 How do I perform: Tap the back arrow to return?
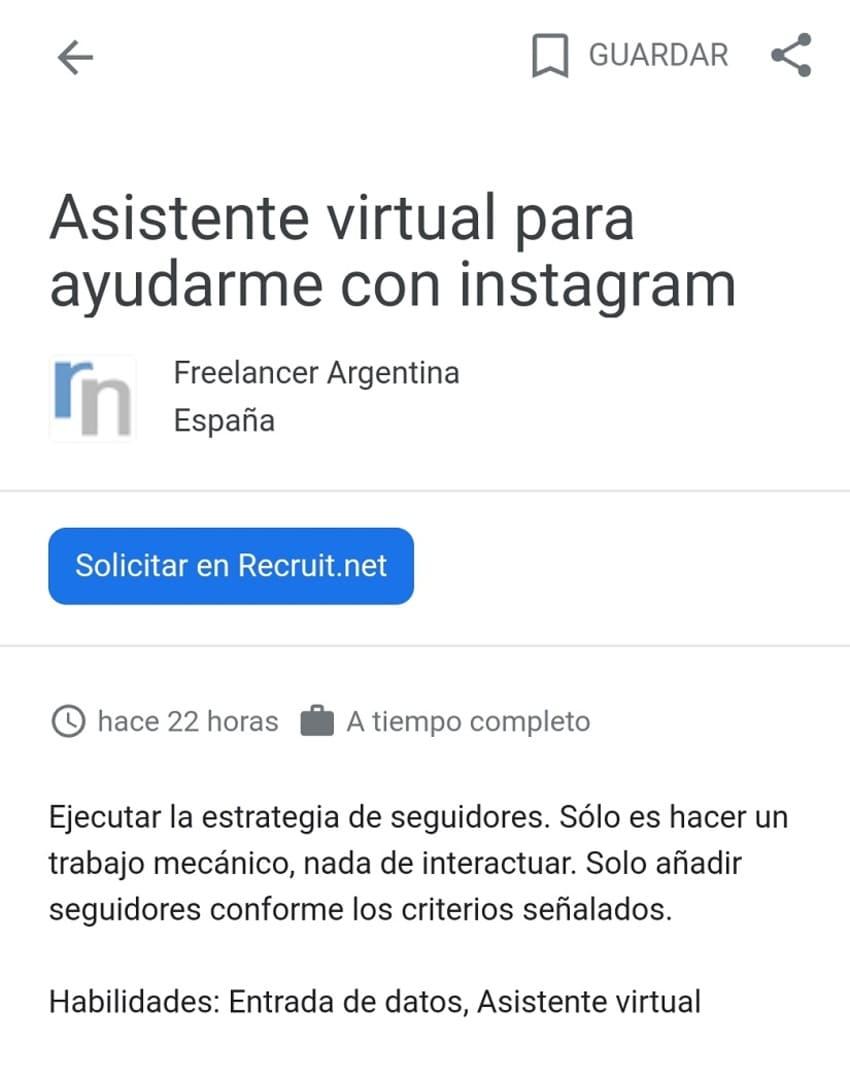coord(73,57)
